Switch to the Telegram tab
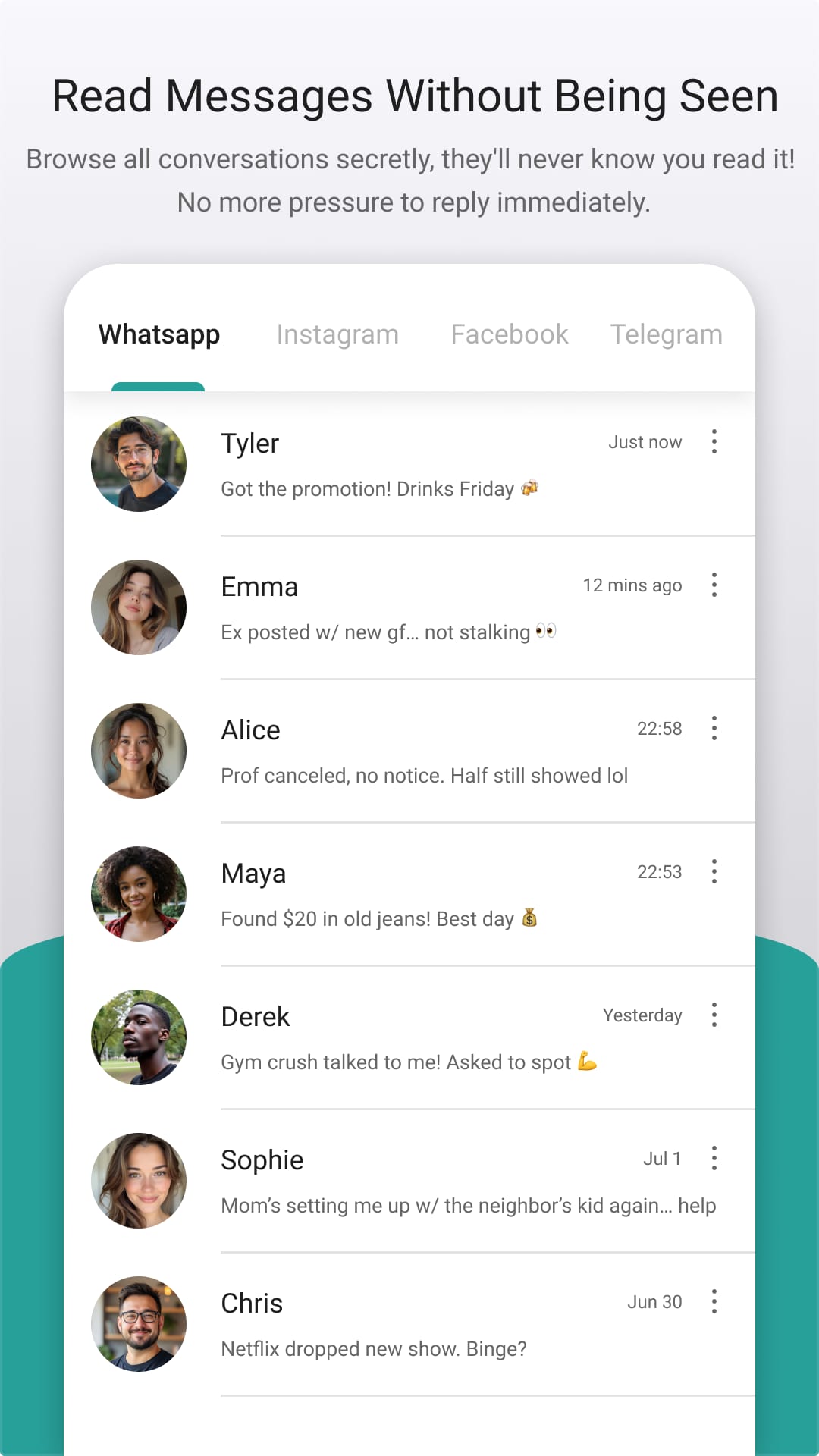Viewport: 819px width, 1456px height. pos(666,334)
